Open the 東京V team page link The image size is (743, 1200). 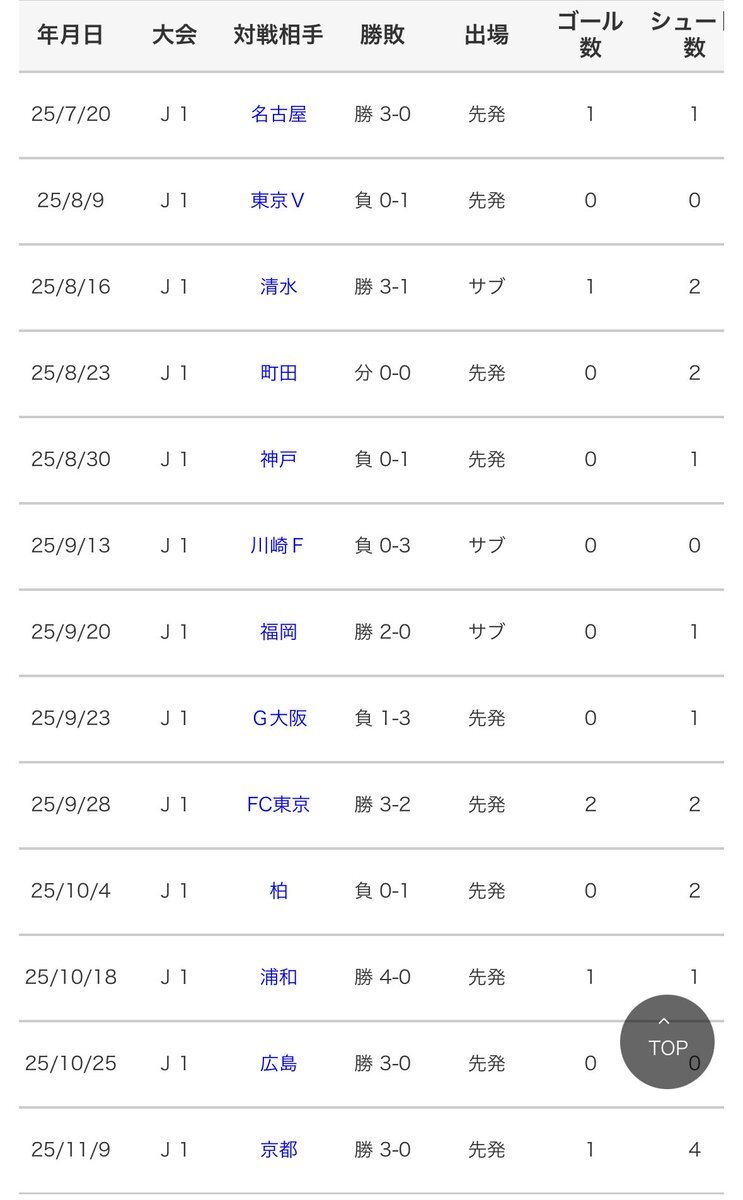pos(278,200)
